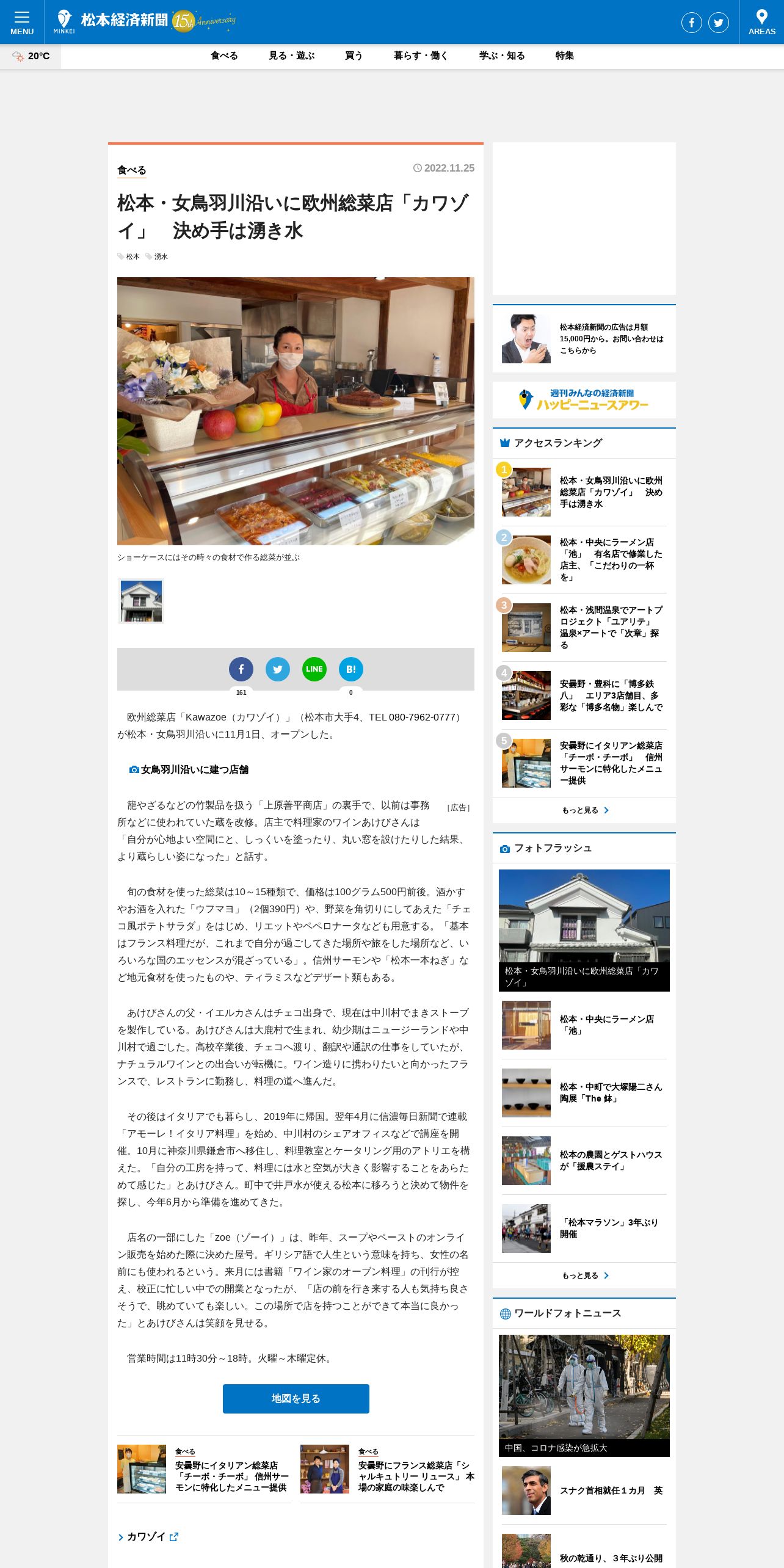784x1568 pixels.
Task: Open the small storefront thumbnail below the main photo
Action: (x=141, y=601)
